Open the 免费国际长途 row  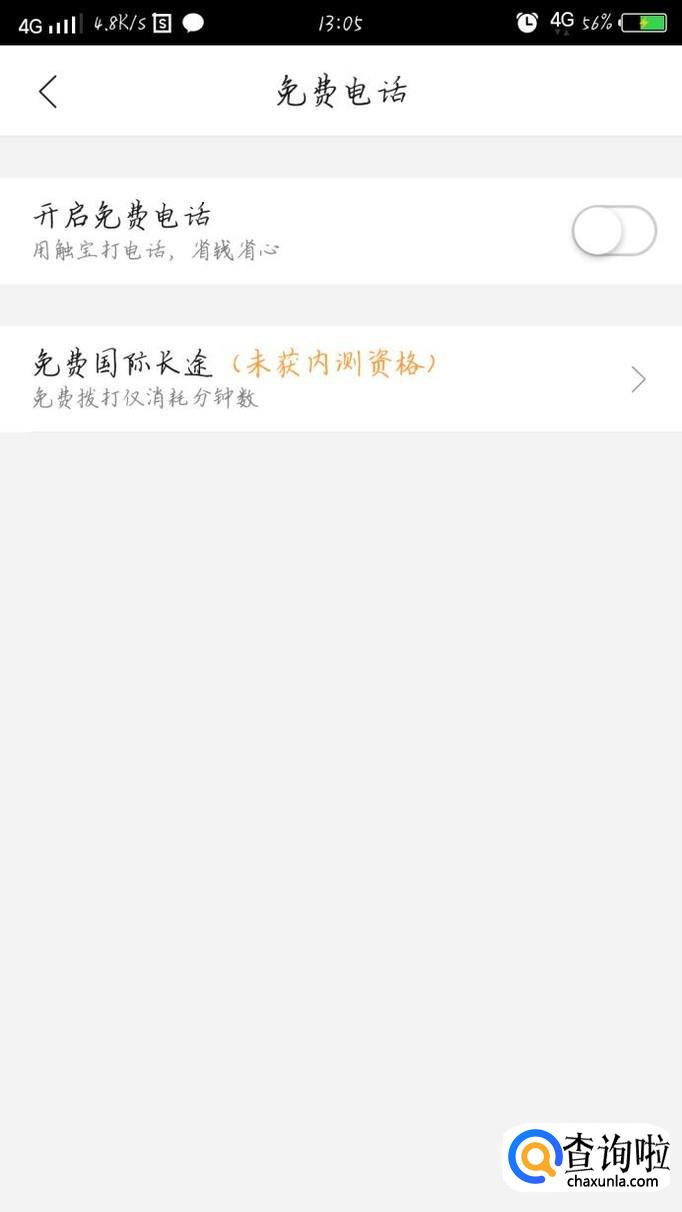pos(340,379)
